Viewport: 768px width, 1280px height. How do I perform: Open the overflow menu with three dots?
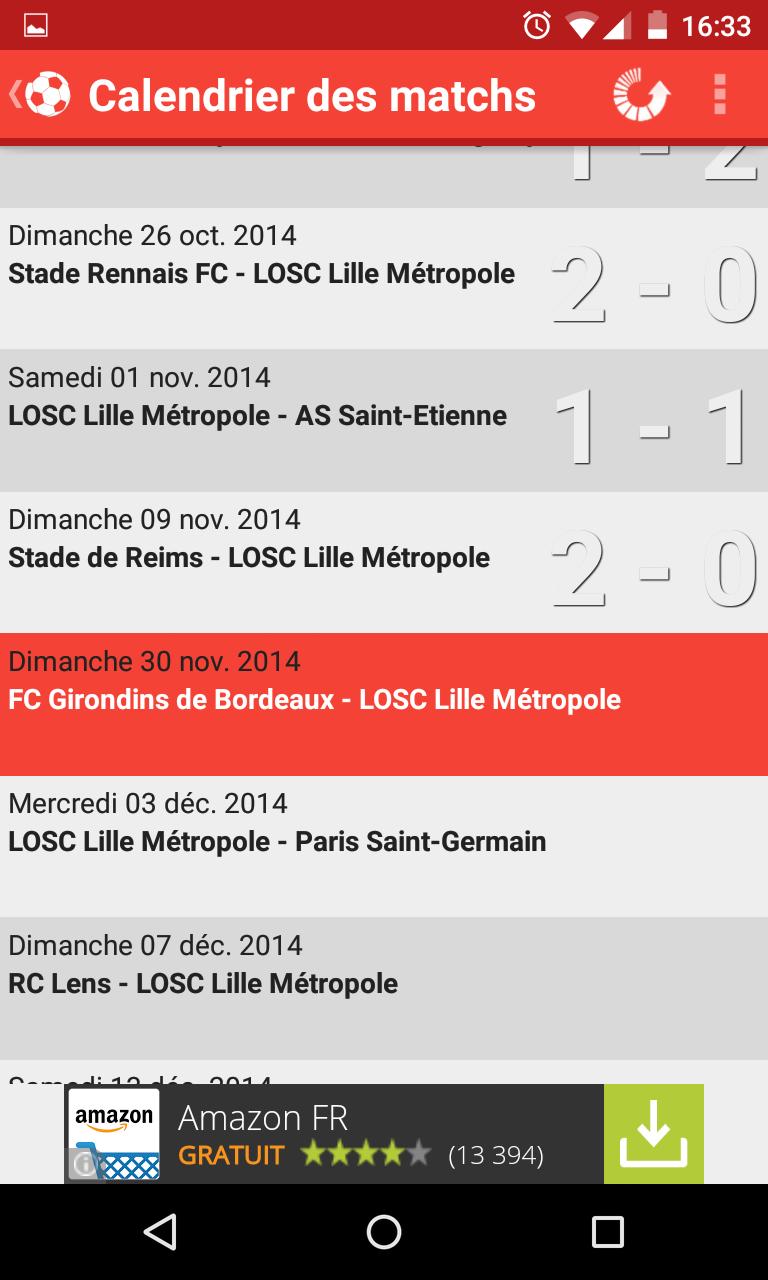point(719,95)
